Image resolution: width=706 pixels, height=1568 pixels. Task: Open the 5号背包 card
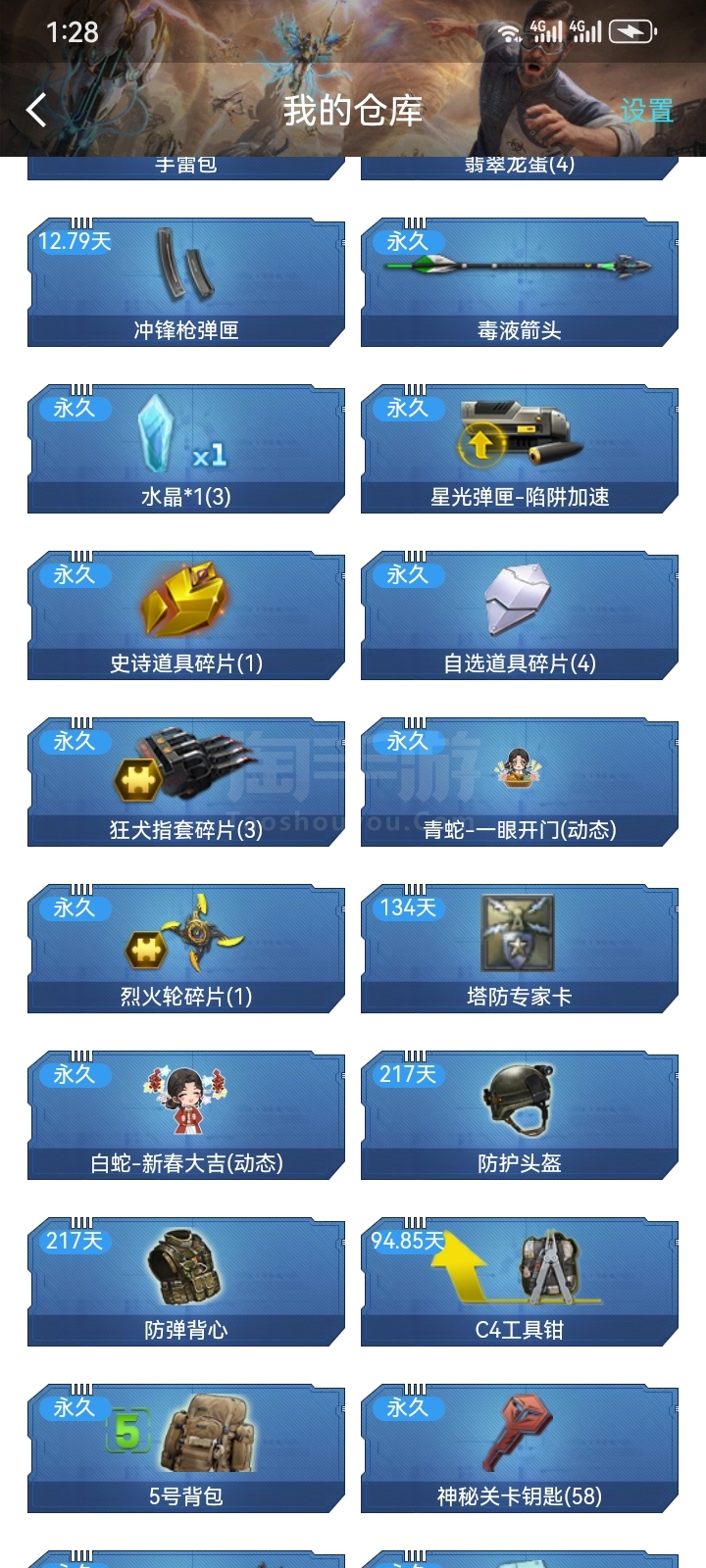186,1449
